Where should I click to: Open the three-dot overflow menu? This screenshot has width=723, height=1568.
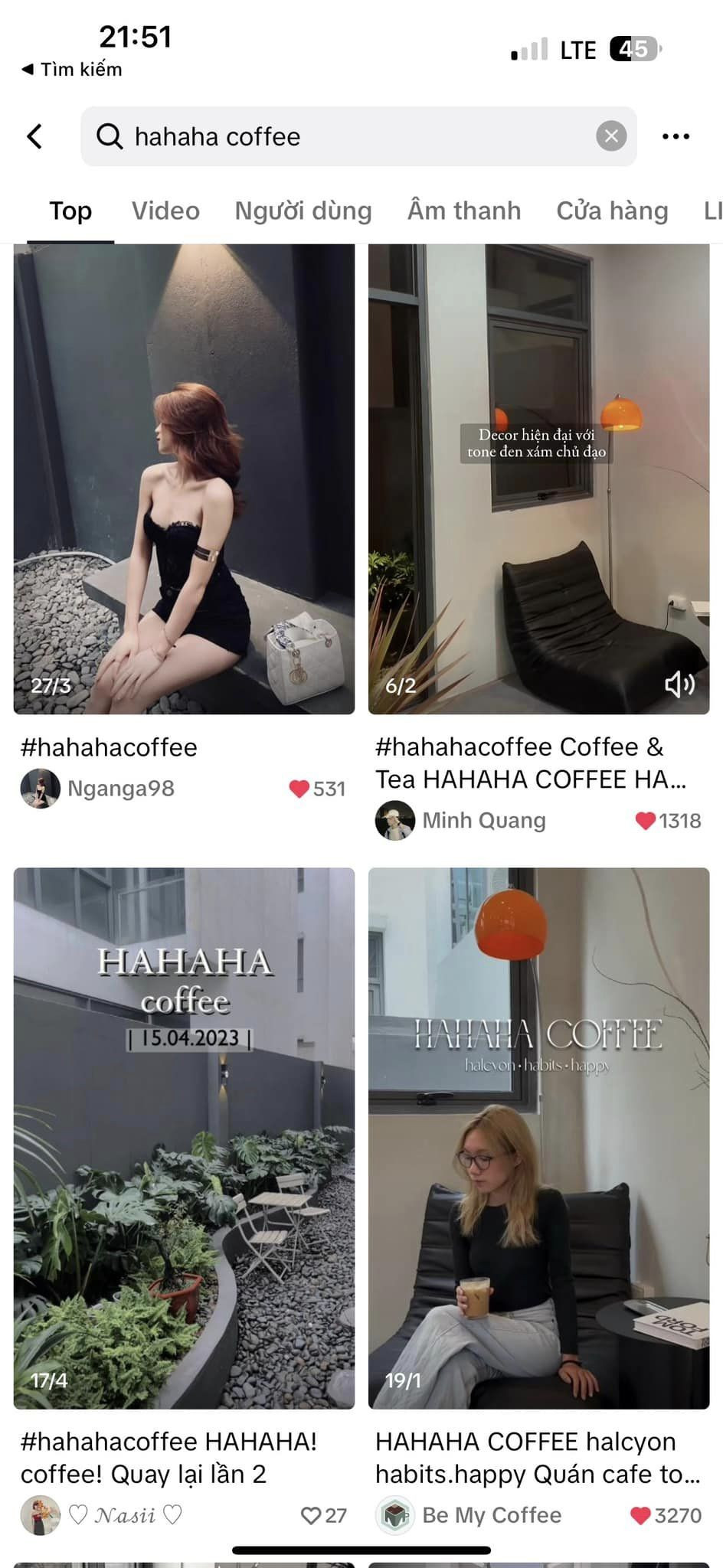point(676,137)
